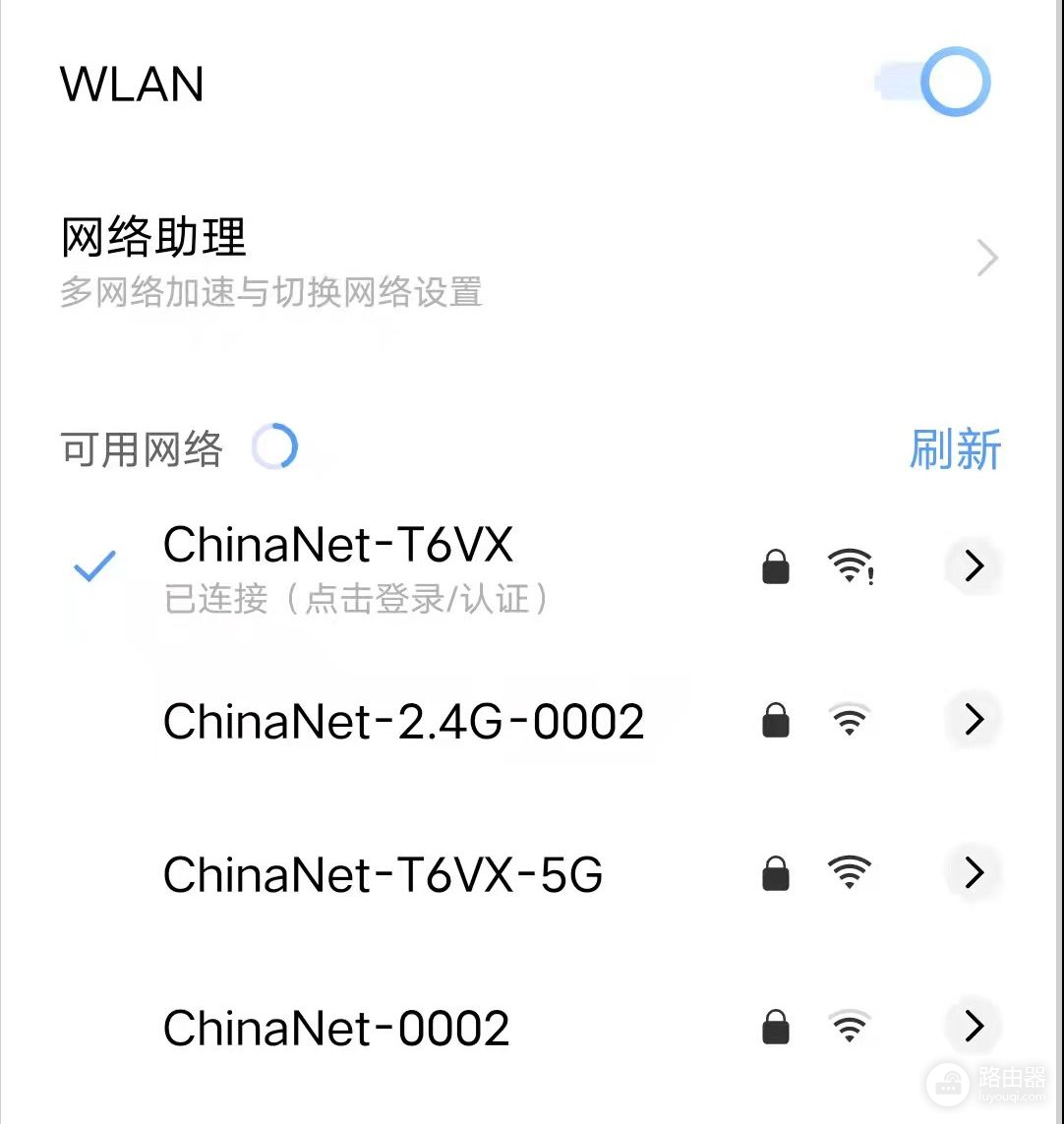Connect to ChinaNet-2.4G-0002
This screenshot has height=1124, width=1064.
[403, 721]
